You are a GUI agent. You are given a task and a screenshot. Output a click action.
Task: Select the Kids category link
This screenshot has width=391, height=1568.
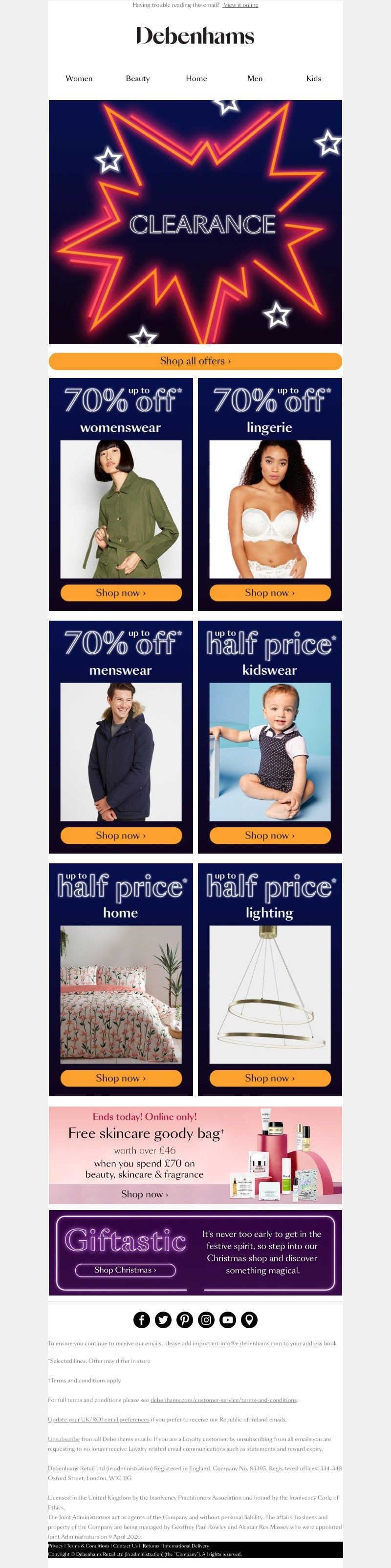click(x=313, y=79)
